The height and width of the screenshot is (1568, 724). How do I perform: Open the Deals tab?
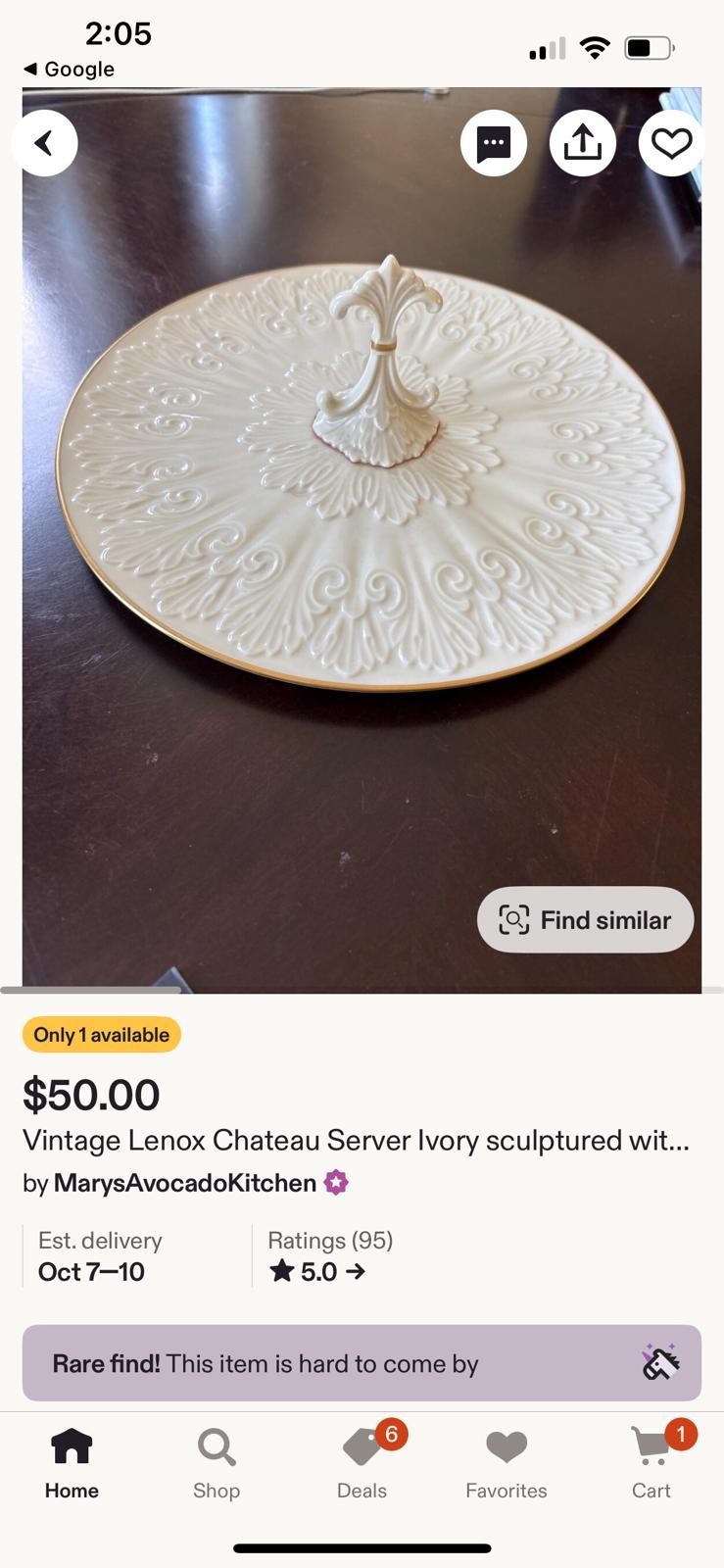pyautogui.click(x=362, y=1463)
